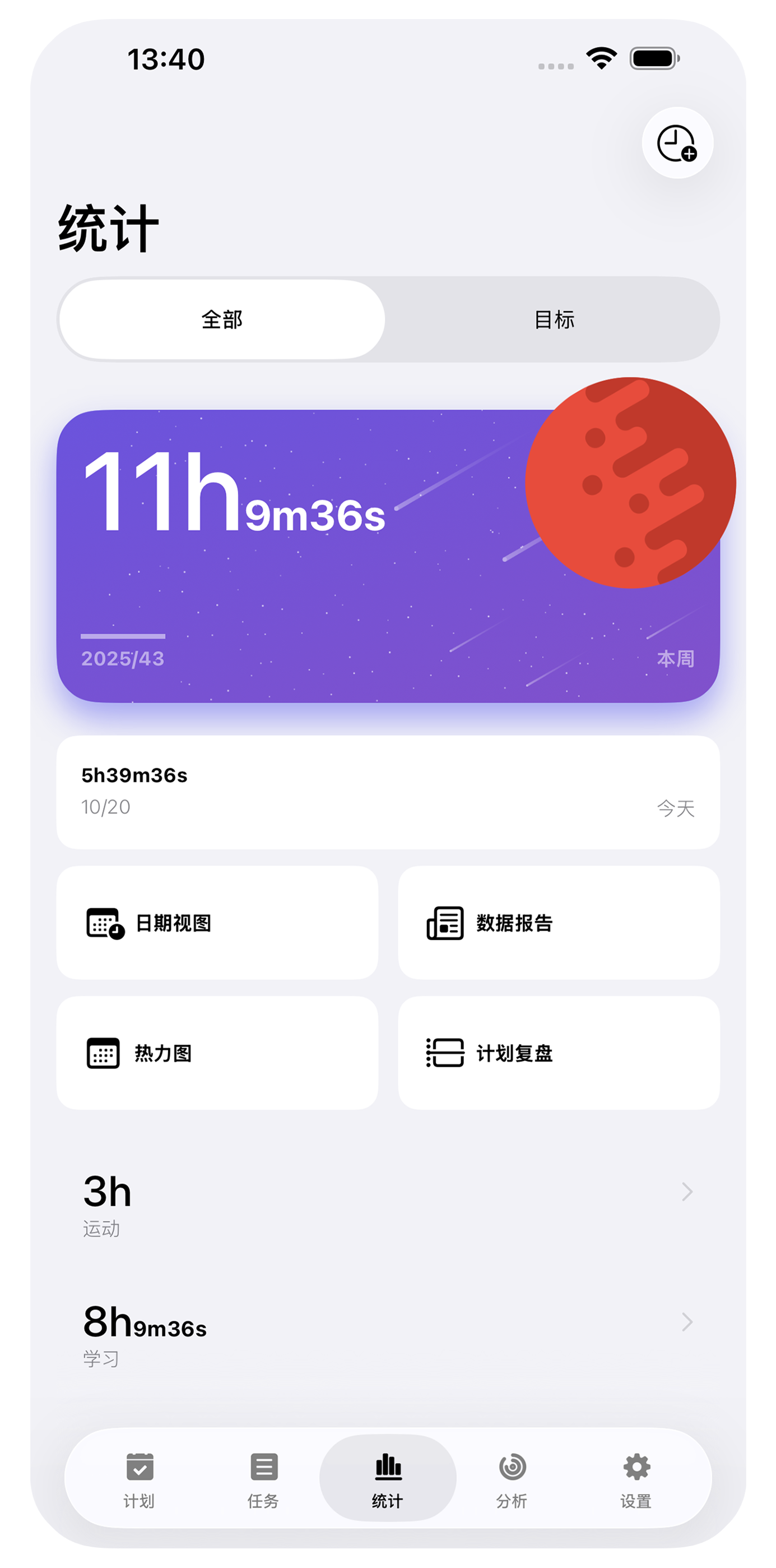Tap the add time record clock icon
This screenshot has width=776, height=1568.
click(677, 143)
